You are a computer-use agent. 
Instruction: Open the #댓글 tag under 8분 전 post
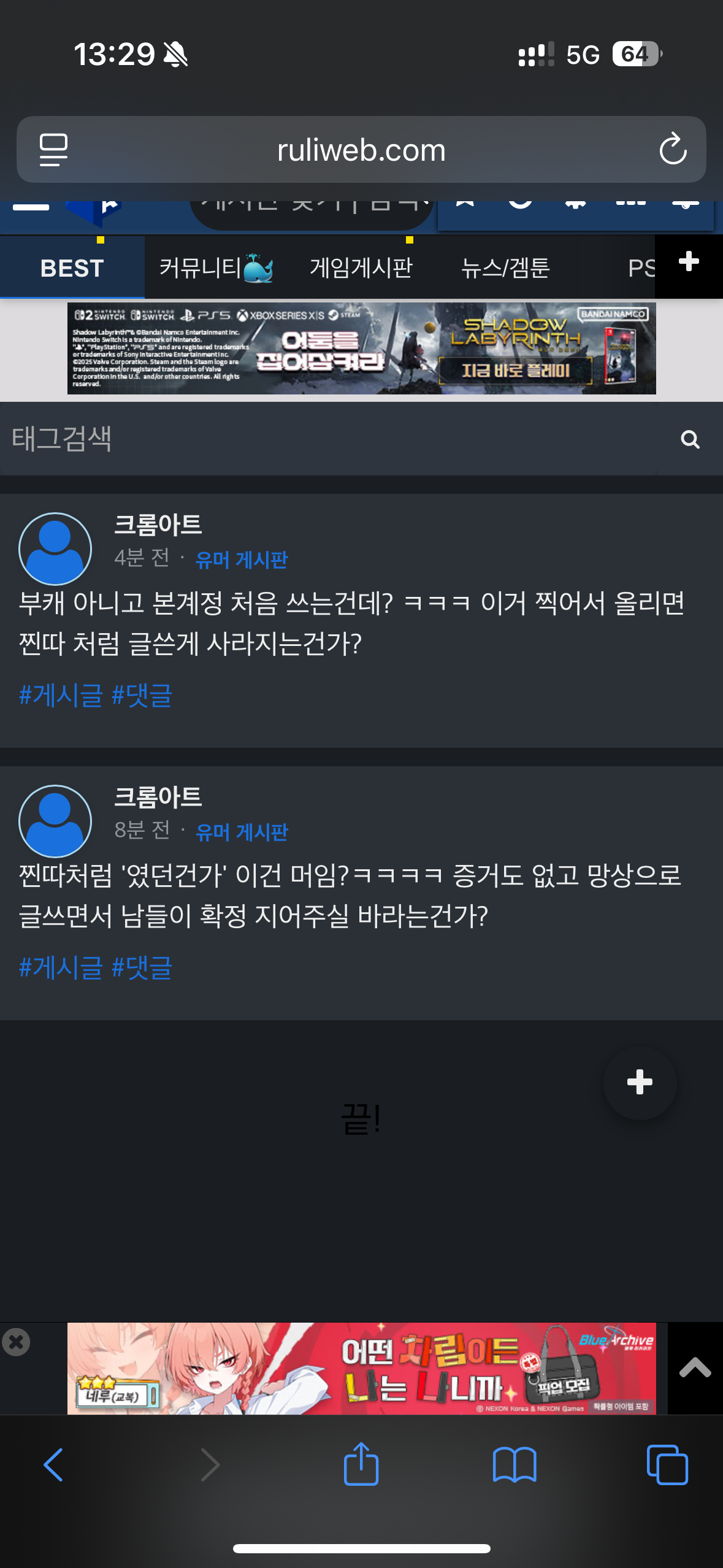tap(142, 968)
